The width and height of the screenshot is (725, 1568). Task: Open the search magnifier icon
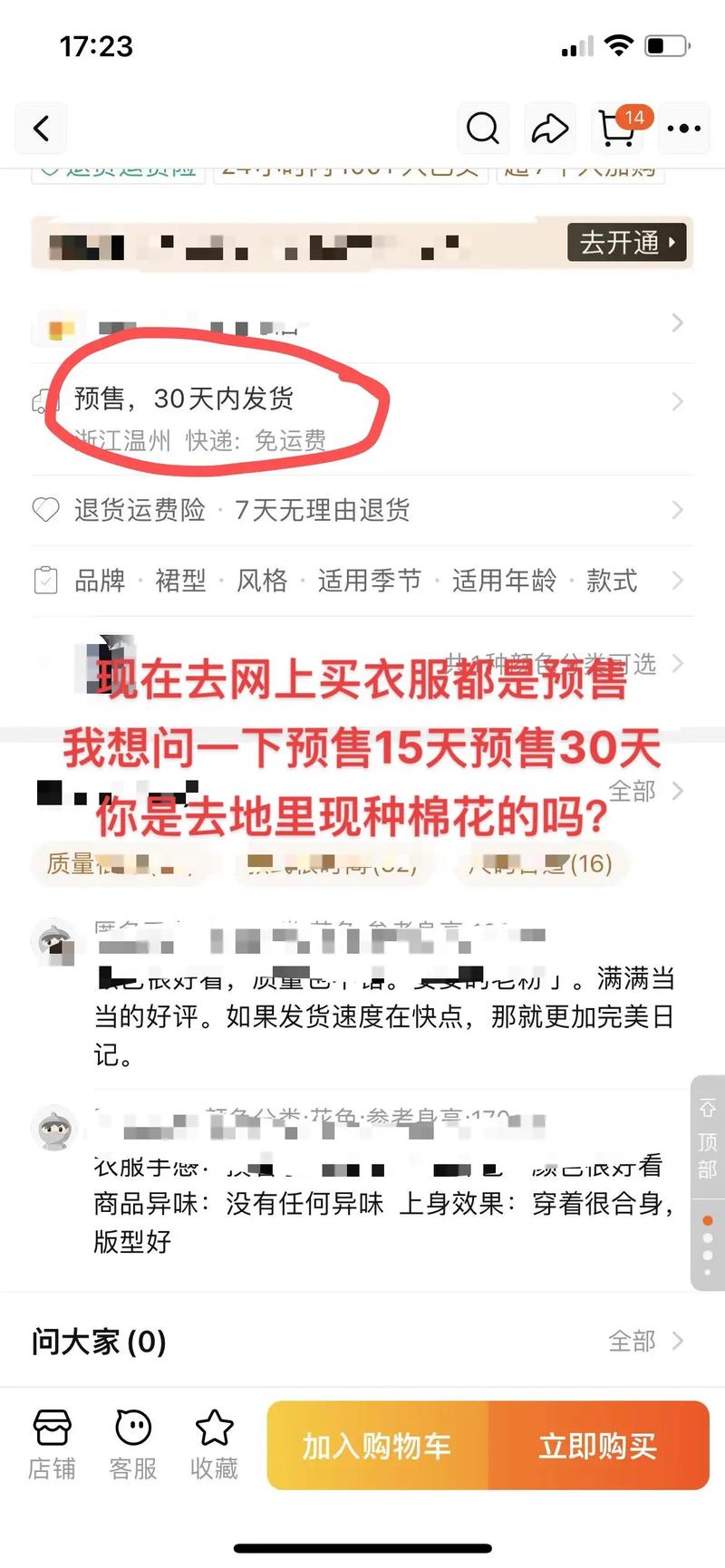click(x=482, y=129)
